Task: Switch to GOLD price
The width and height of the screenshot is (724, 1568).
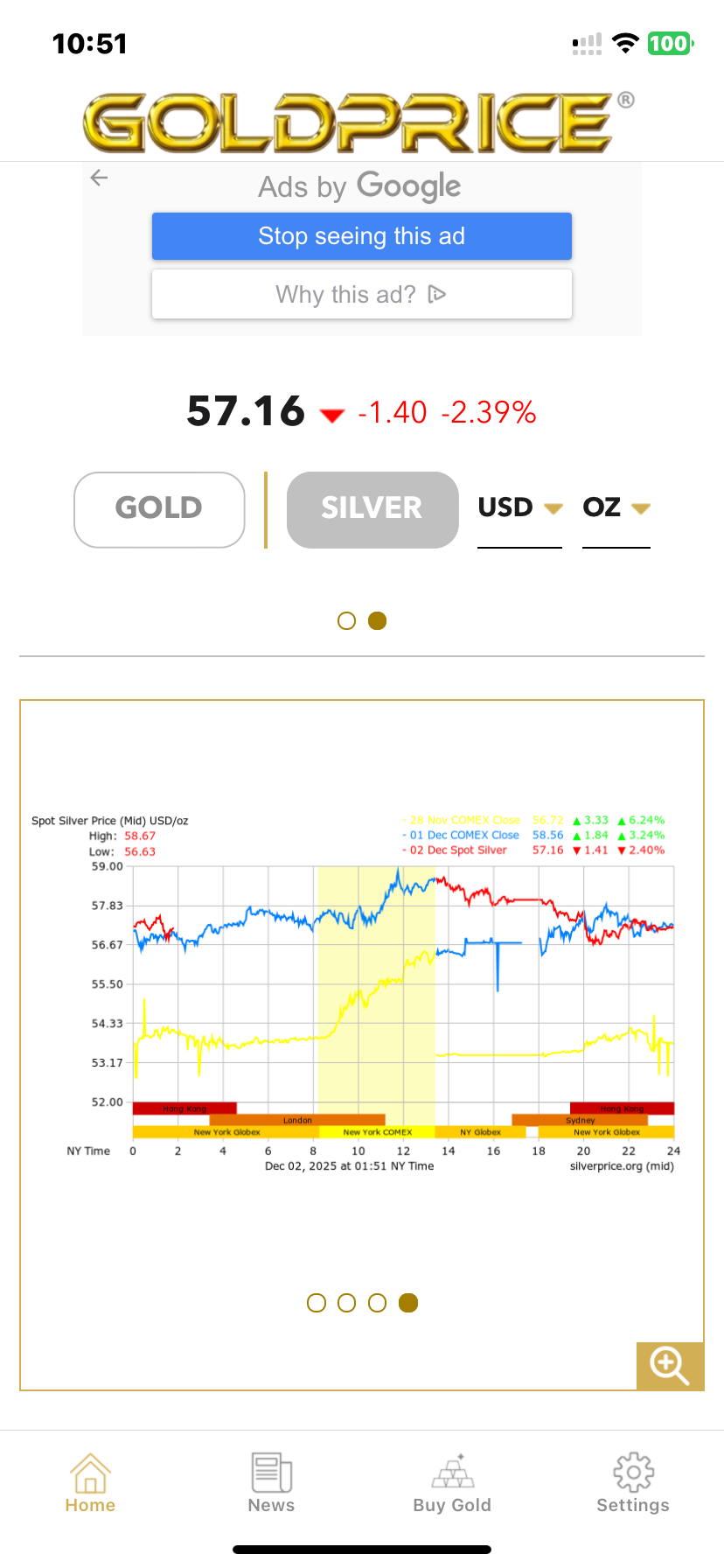Action: click(159, 509)
